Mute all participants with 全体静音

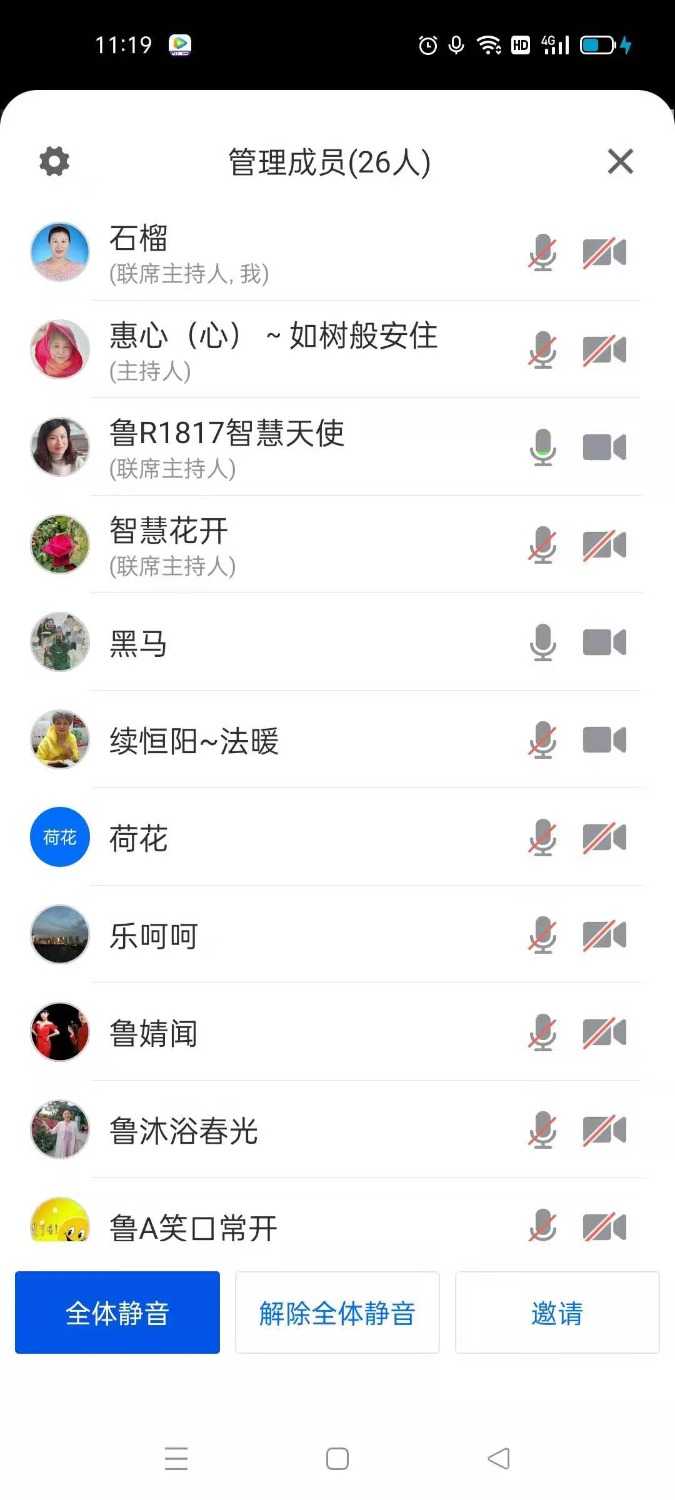tap(117, 1312)
